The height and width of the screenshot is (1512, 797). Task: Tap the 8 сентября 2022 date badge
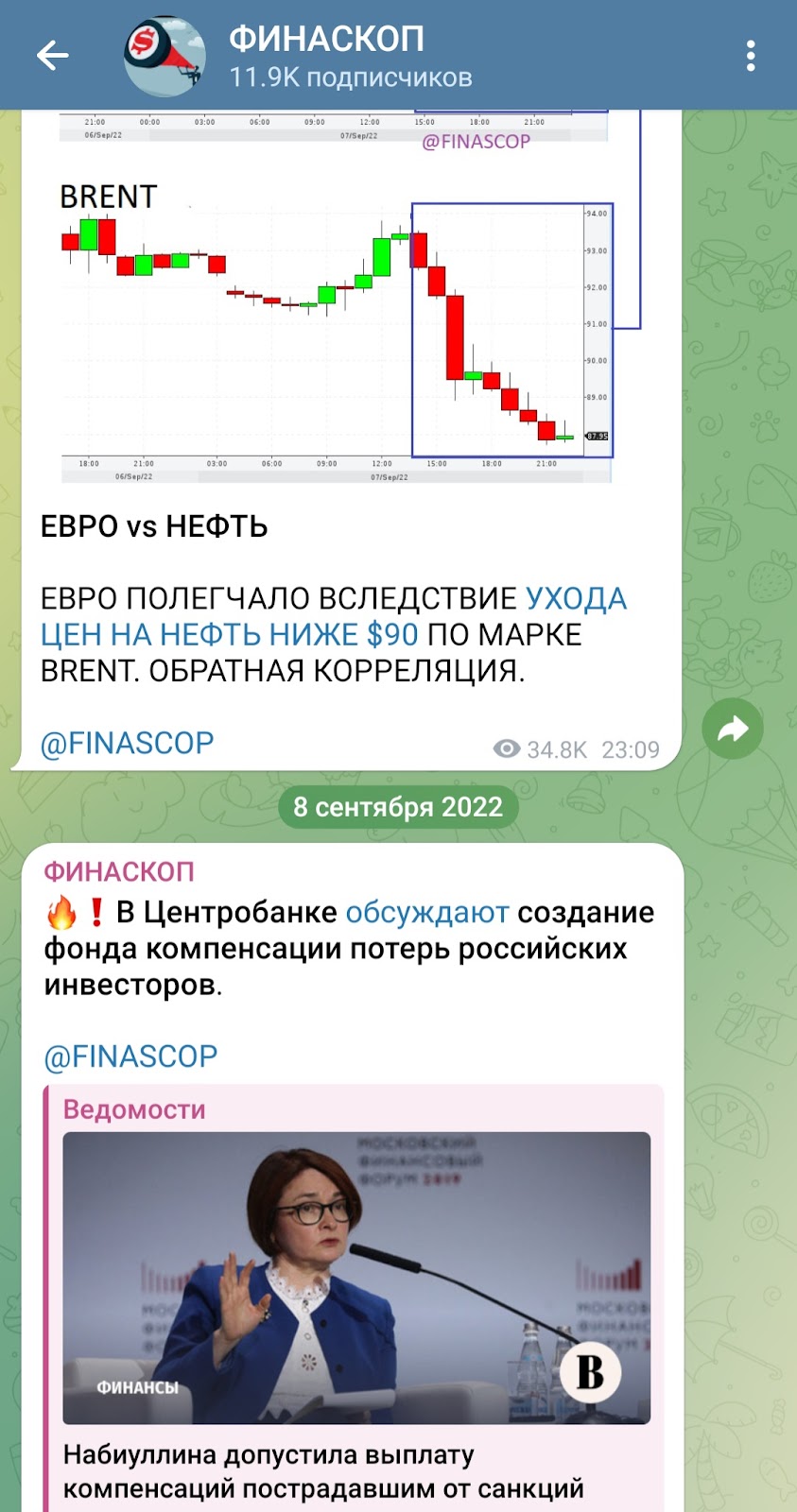[398, 806]
